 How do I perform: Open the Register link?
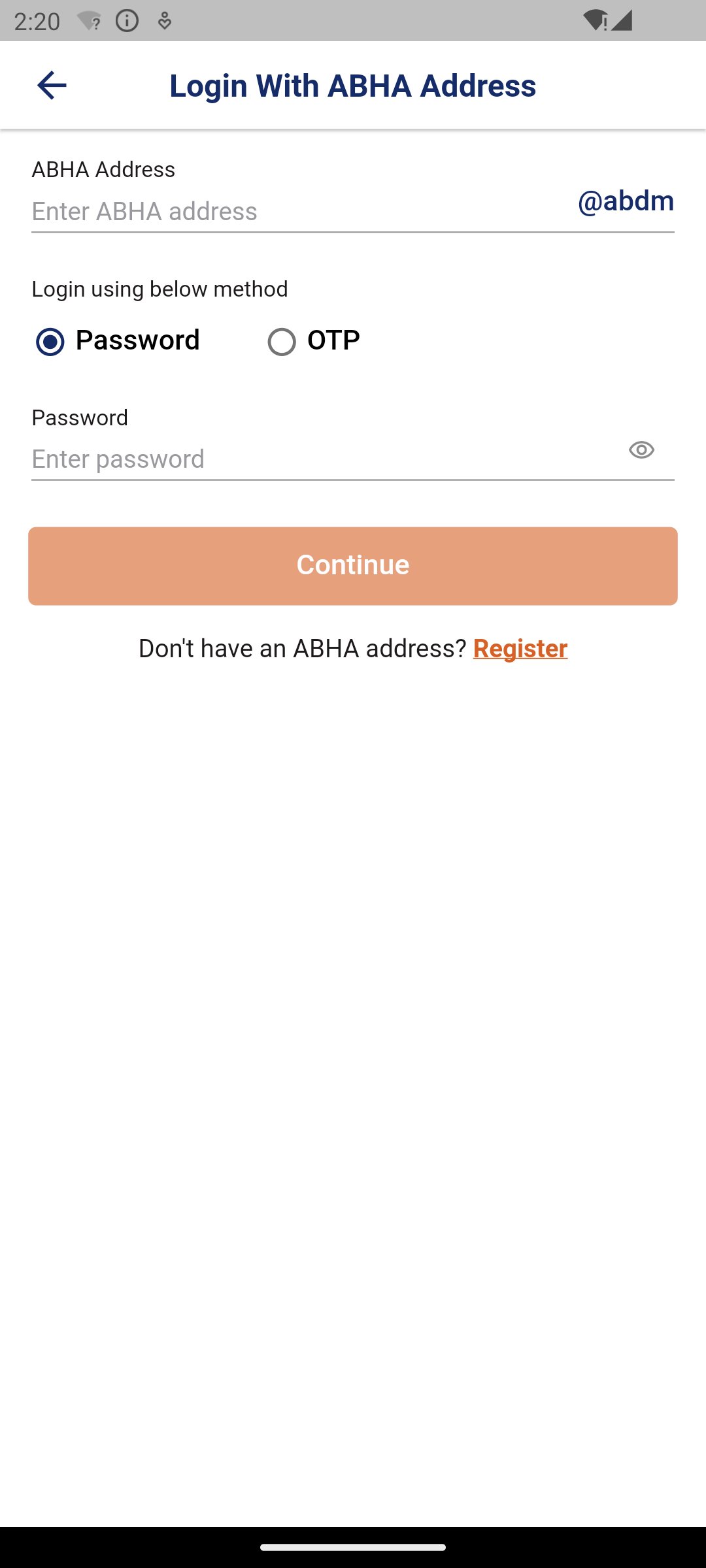[520, 649]
